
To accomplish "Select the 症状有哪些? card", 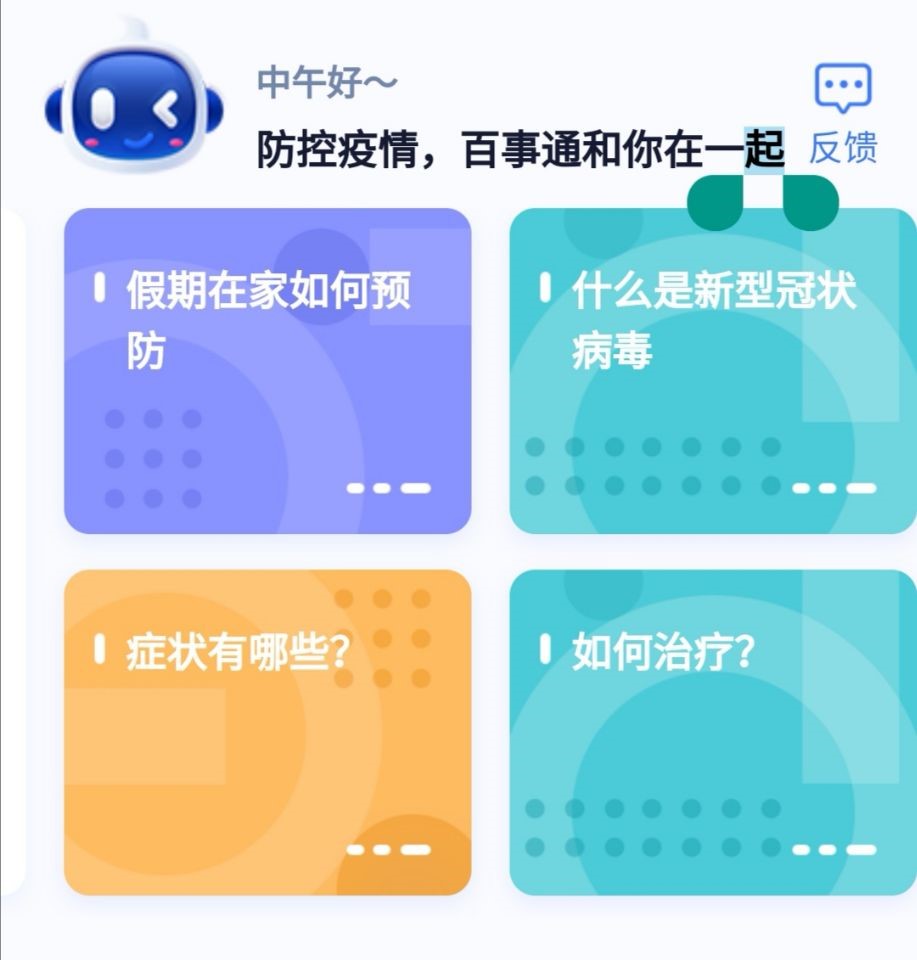I will pyautogui.click(x=267, y=732).
